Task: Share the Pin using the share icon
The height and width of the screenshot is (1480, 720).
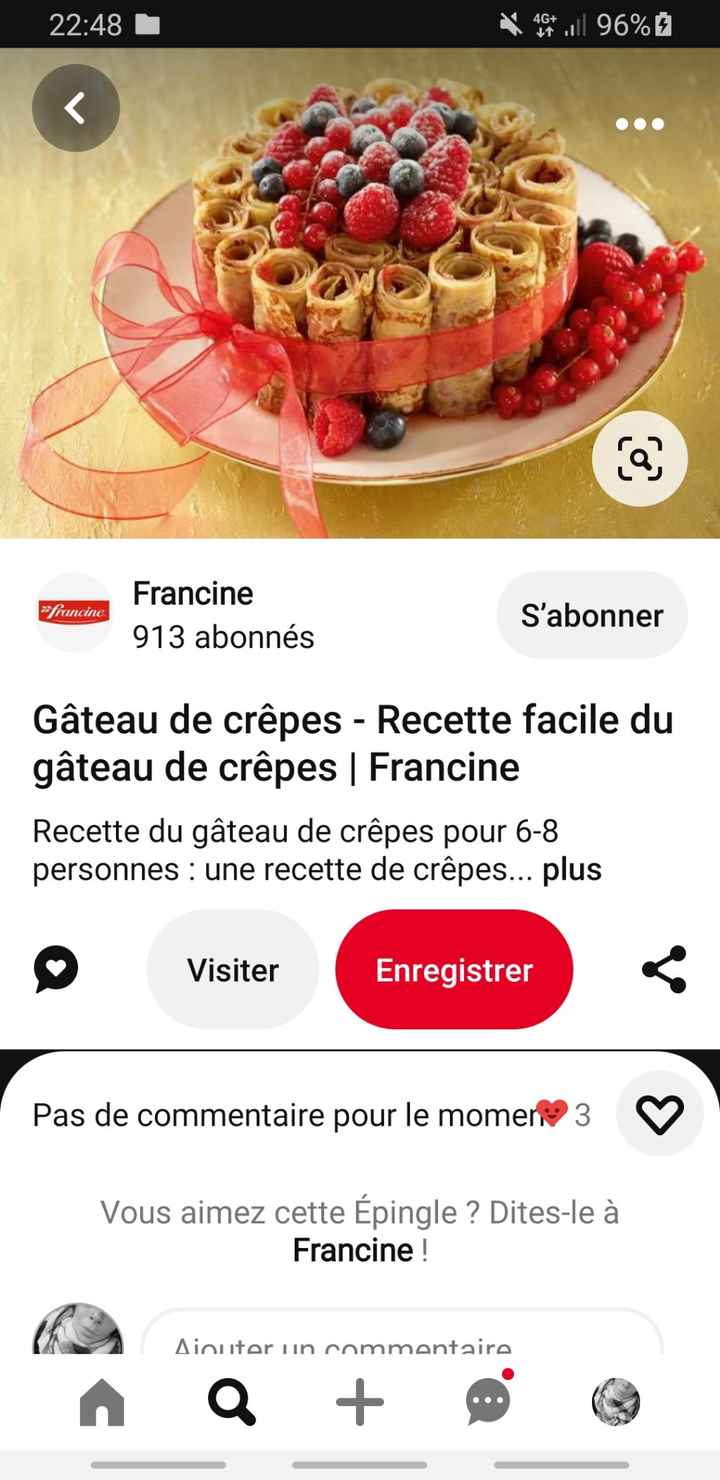Action: point(664,968)
